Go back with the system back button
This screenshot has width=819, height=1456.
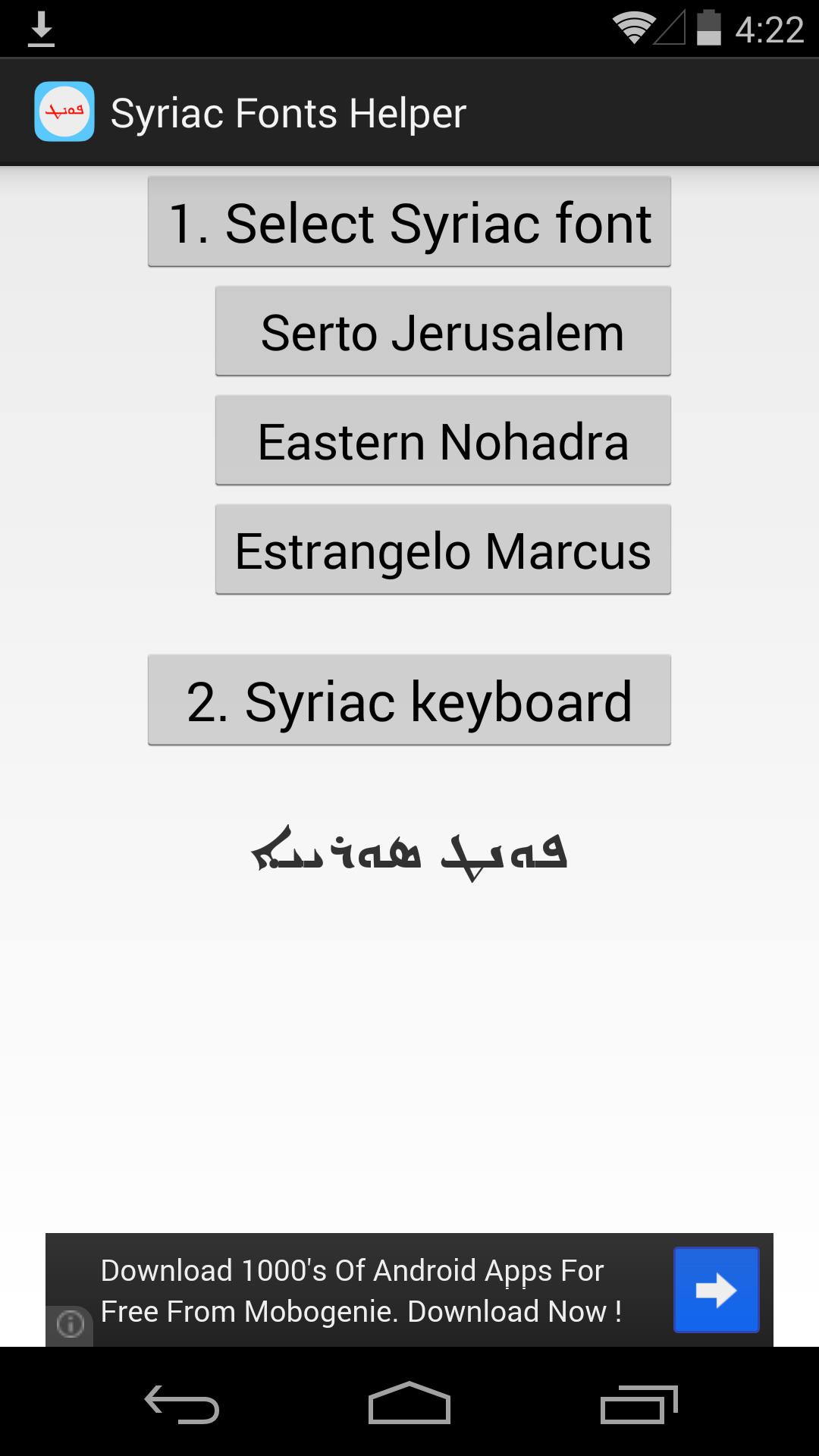click(x=182, y=1404)
